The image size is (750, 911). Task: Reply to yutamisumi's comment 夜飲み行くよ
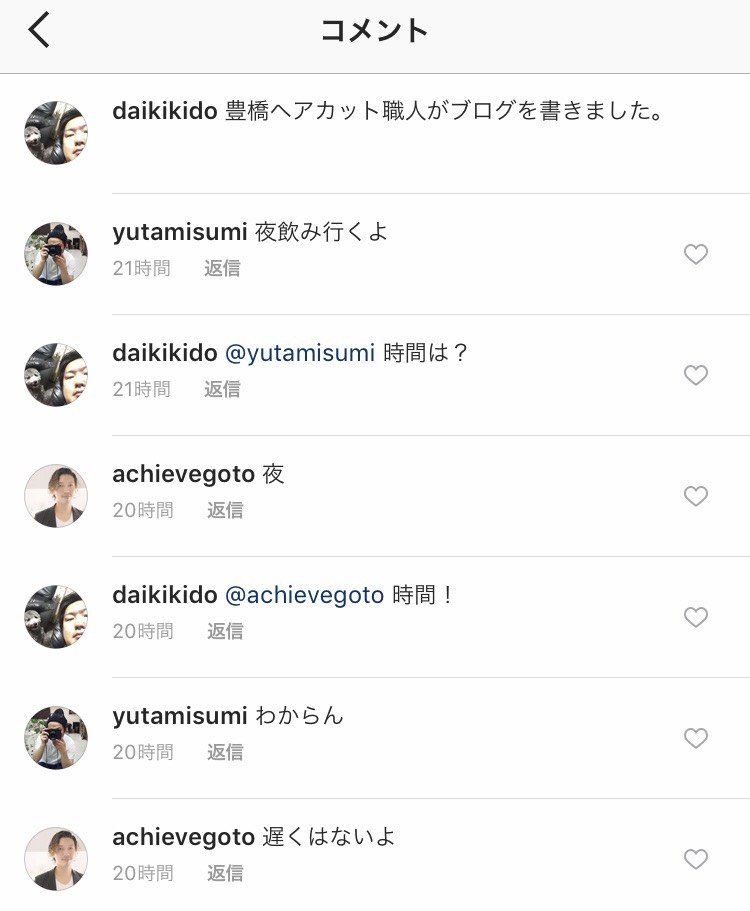222,268
